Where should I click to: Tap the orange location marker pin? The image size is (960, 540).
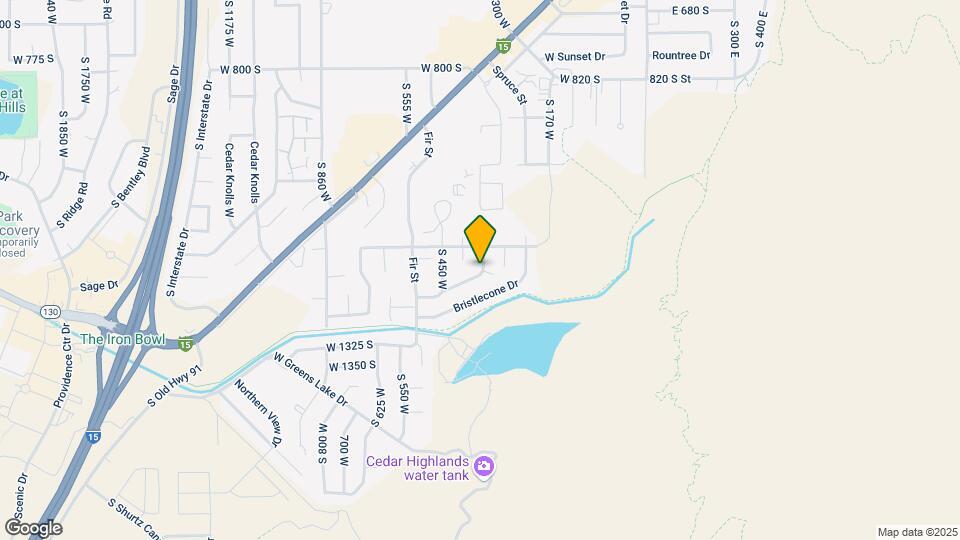(x=481, y=238)
